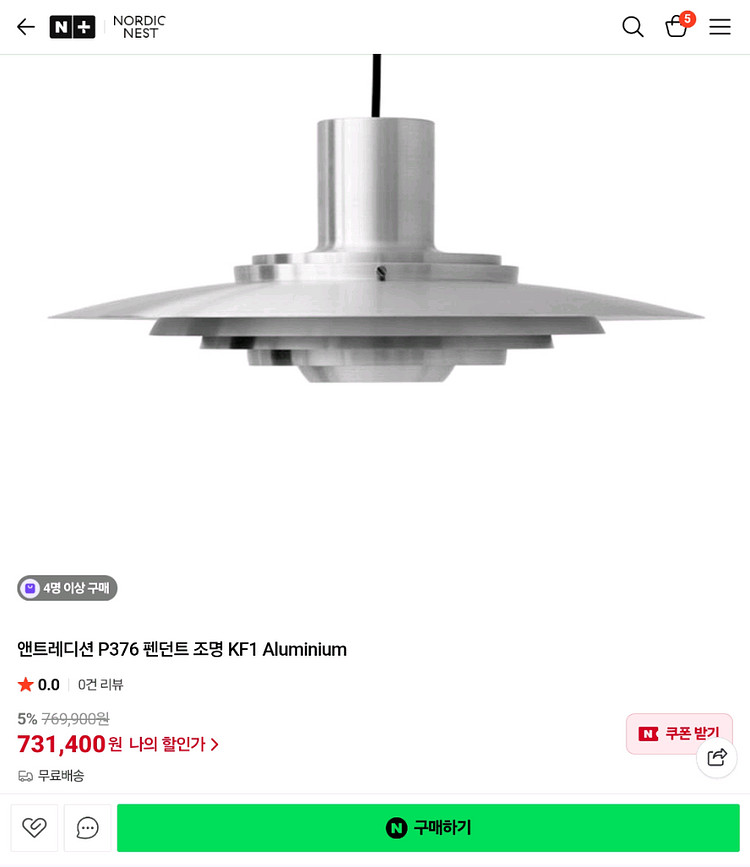The image size is (750, 867).
Task: Check 나의 할인가 discount details
Action: pyautogui.click(x=174, y=744)
